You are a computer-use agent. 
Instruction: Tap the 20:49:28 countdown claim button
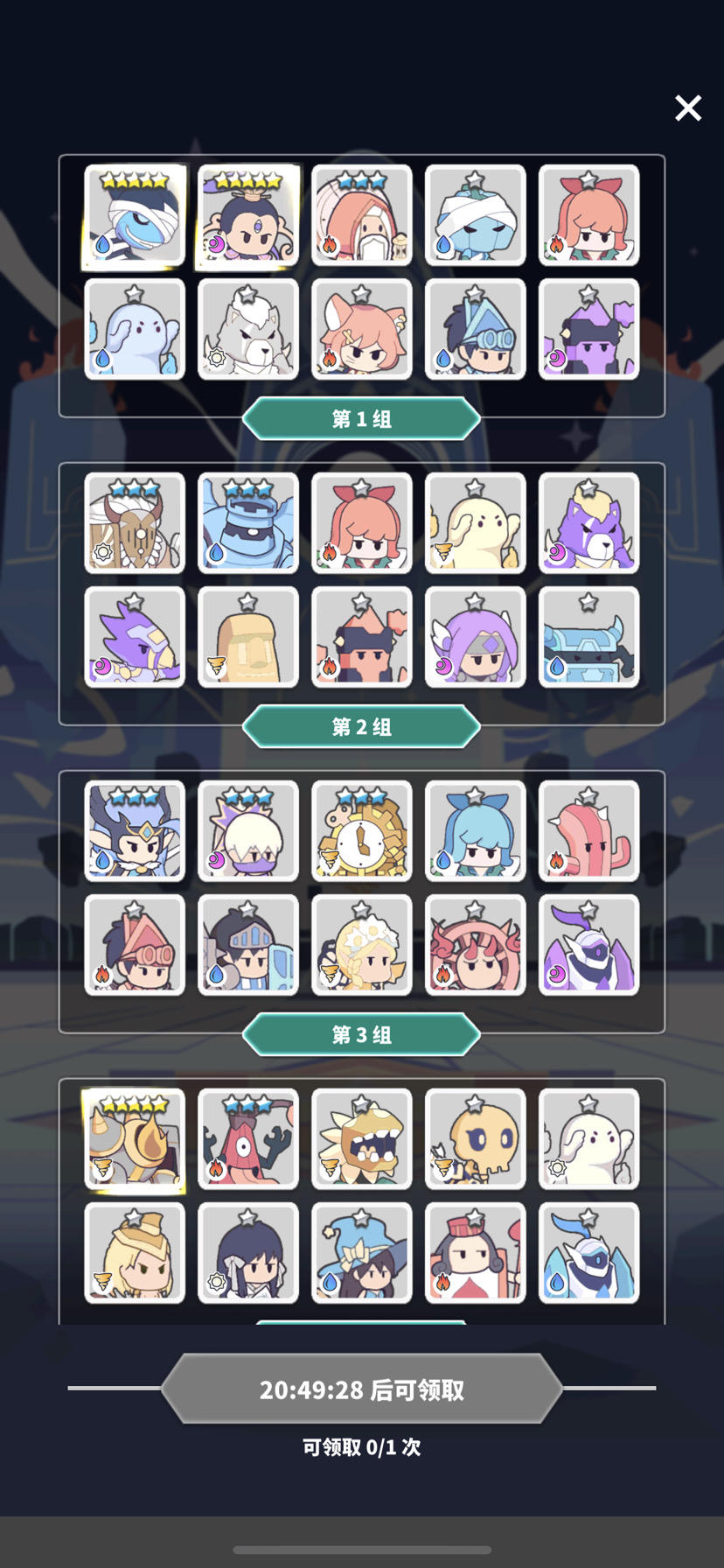362,1389
